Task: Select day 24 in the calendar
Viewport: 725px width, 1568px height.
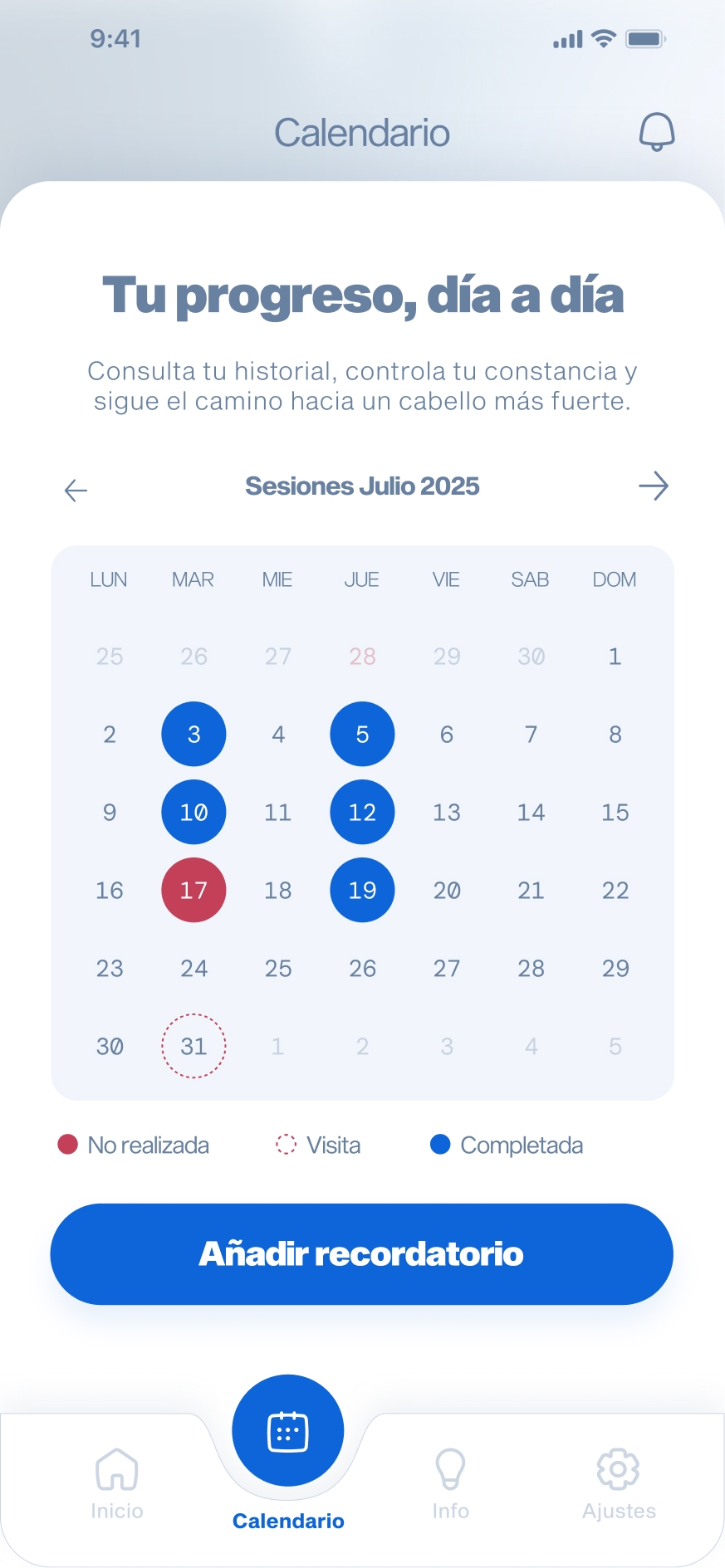Action: point(193,968)
